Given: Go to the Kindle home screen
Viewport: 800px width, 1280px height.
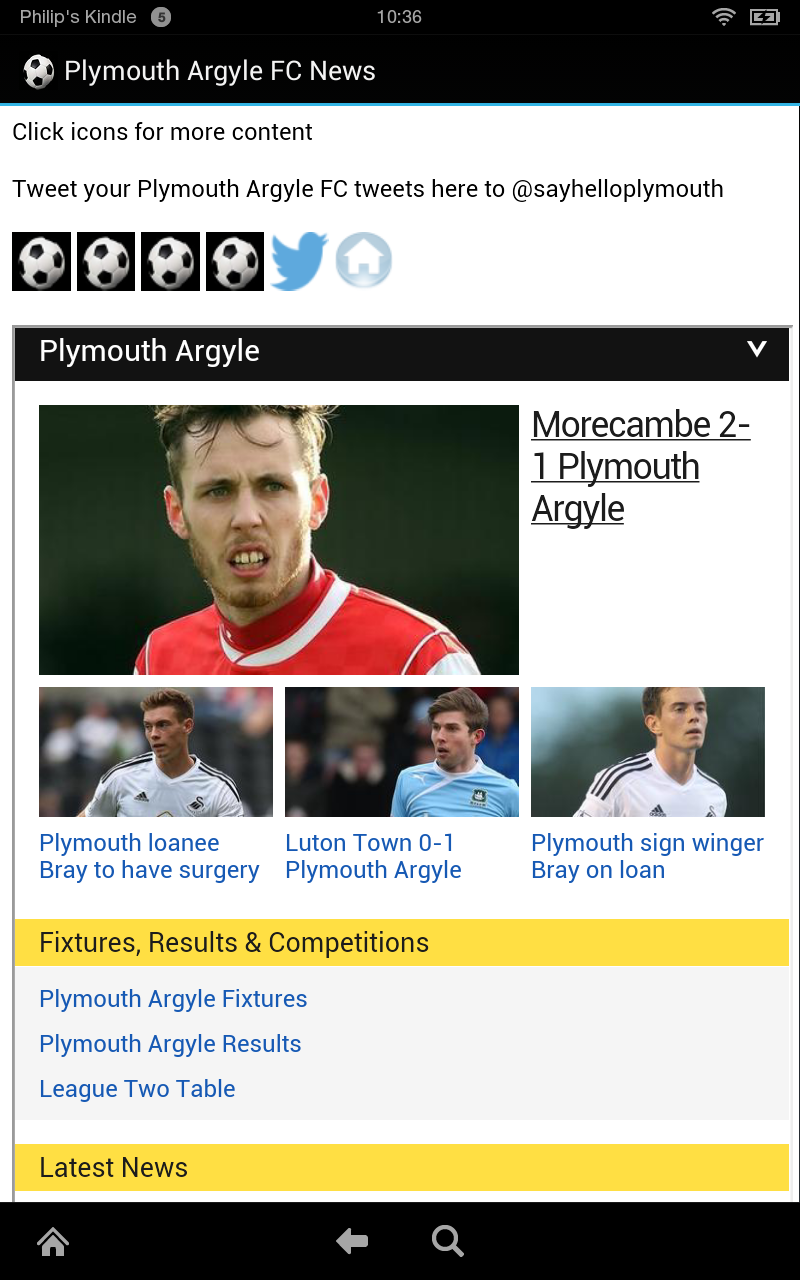Looking at the screenshot, I should coord(53,1242).
